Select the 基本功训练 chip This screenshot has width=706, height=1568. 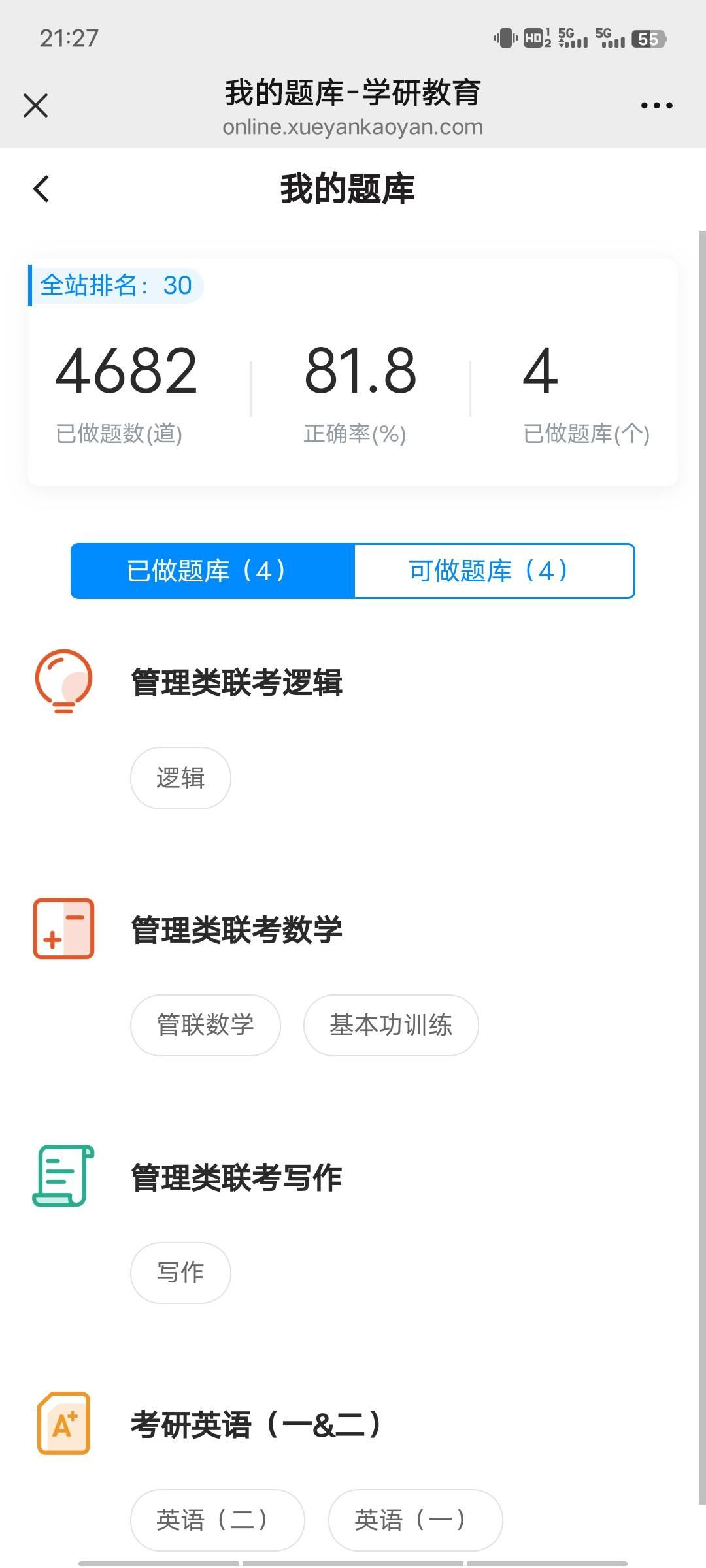tap(390, 1024)
